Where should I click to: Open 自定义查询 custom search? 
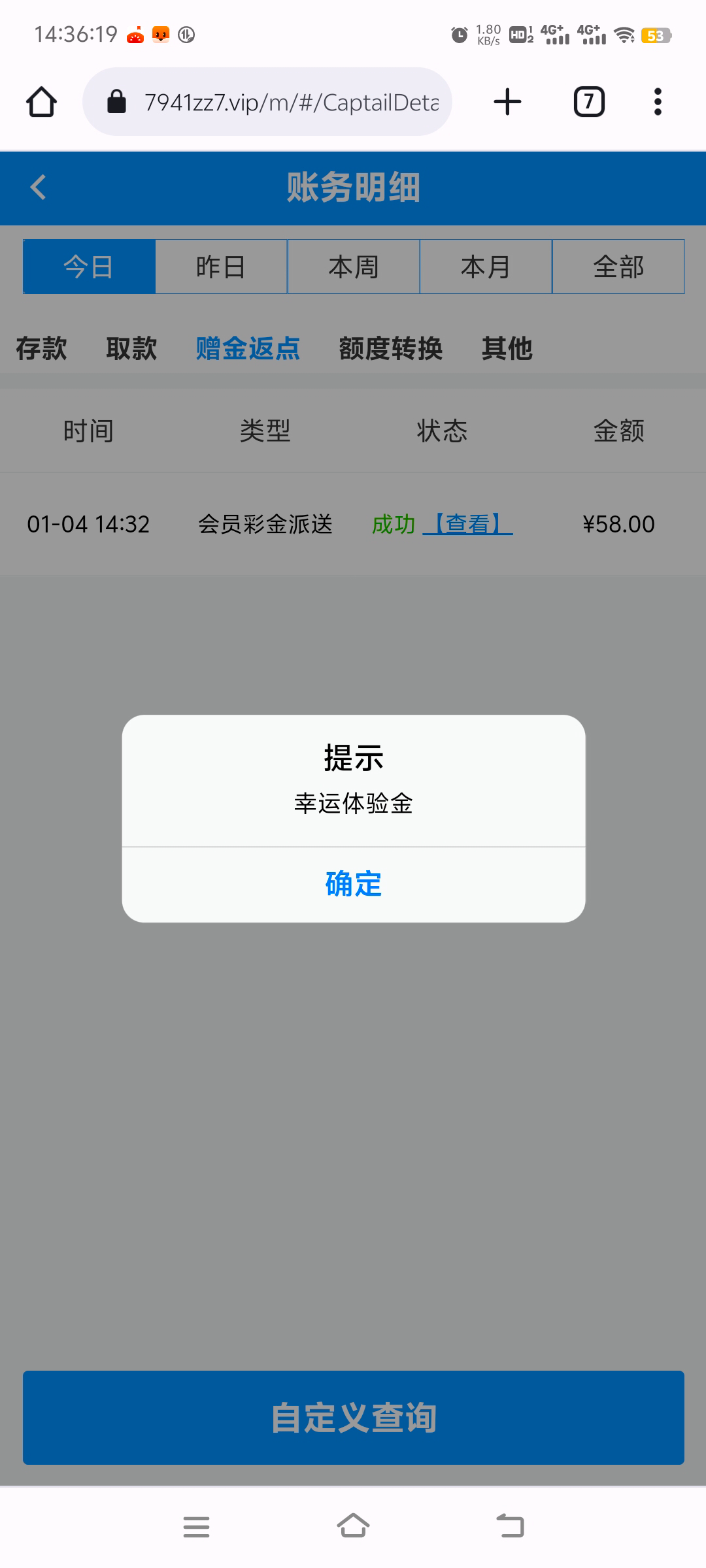[353, 1417]
